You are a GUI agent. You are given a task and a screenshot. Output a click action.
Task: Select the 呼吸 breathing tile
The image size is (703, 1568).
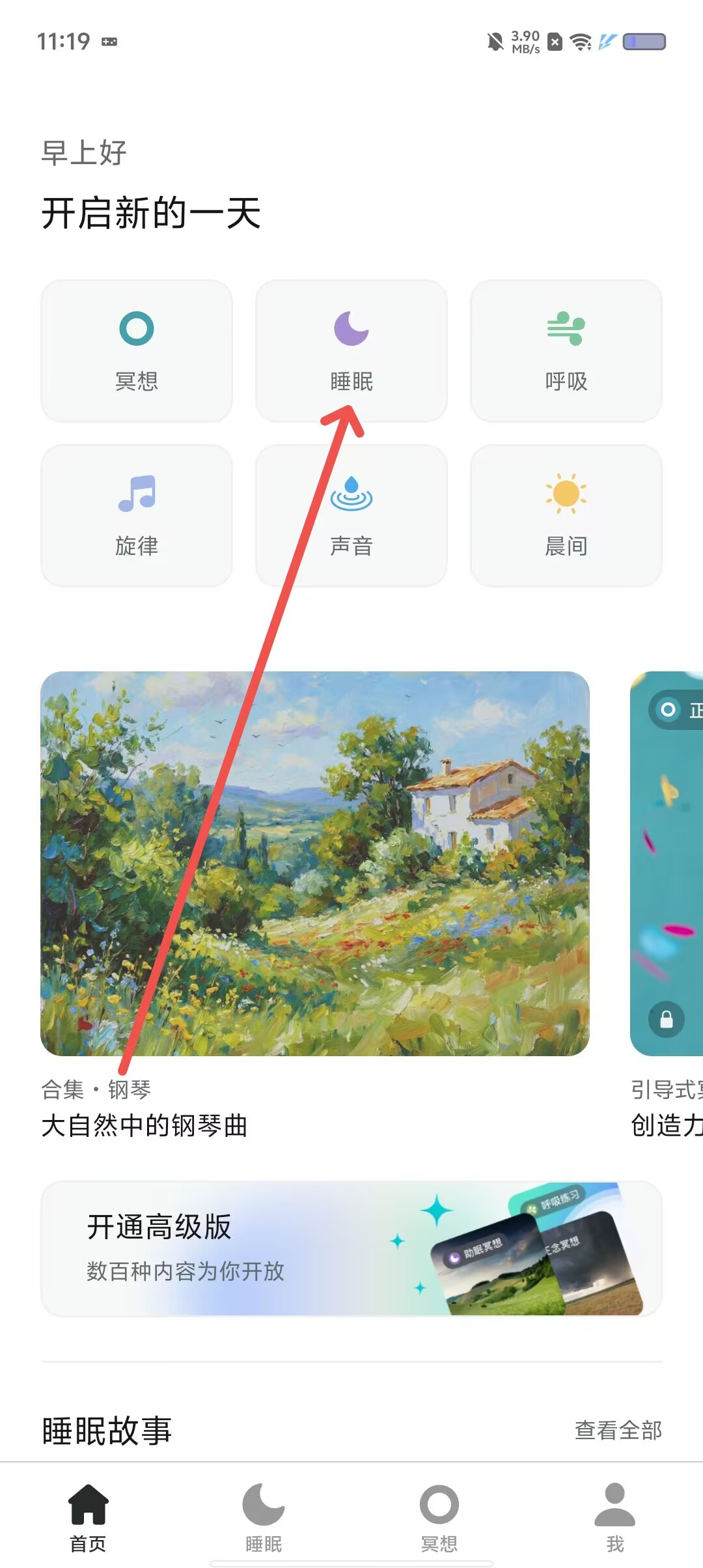pyautogui.click(x=566, y=351)
